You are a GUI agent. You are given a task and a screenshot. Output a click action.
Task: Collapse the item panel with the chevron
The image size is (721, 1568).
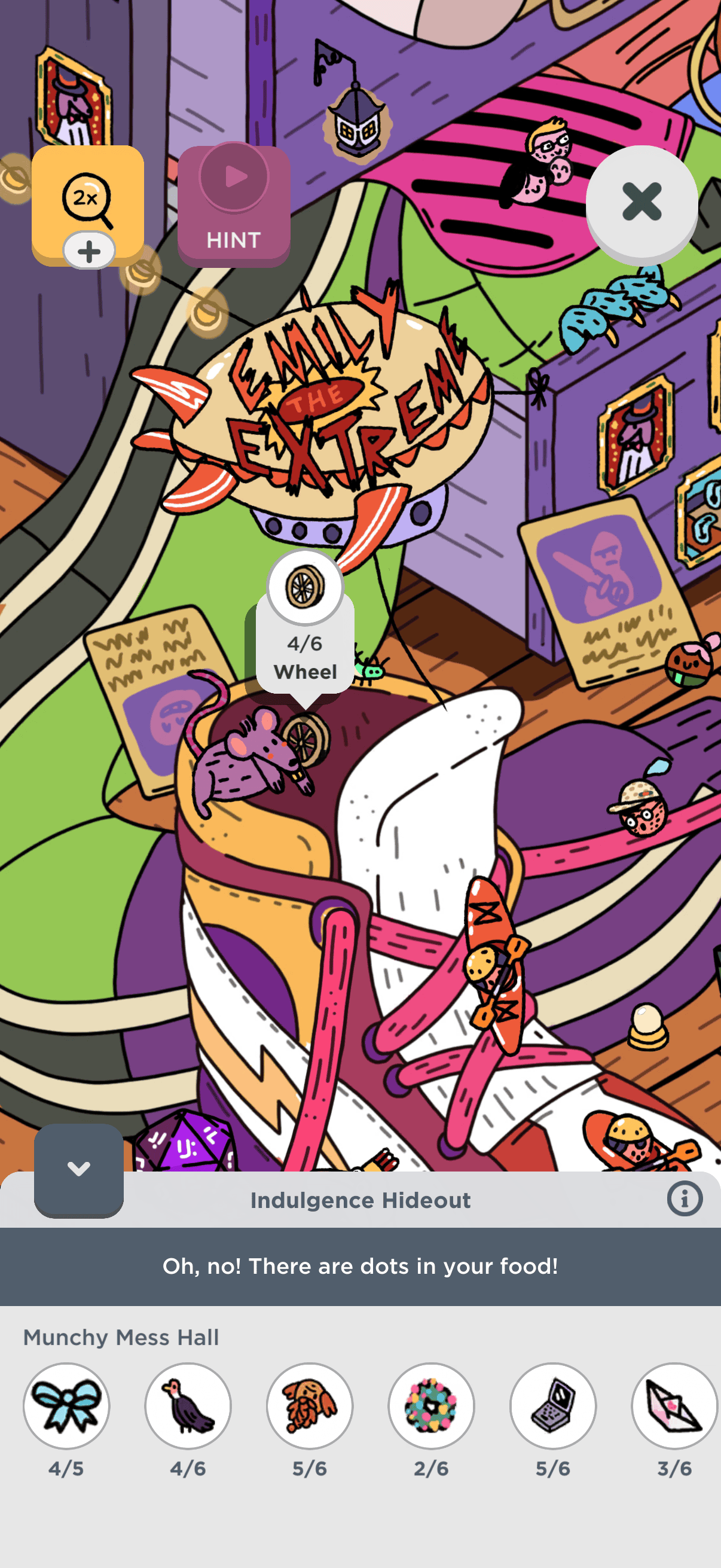tap(78, 1169)
